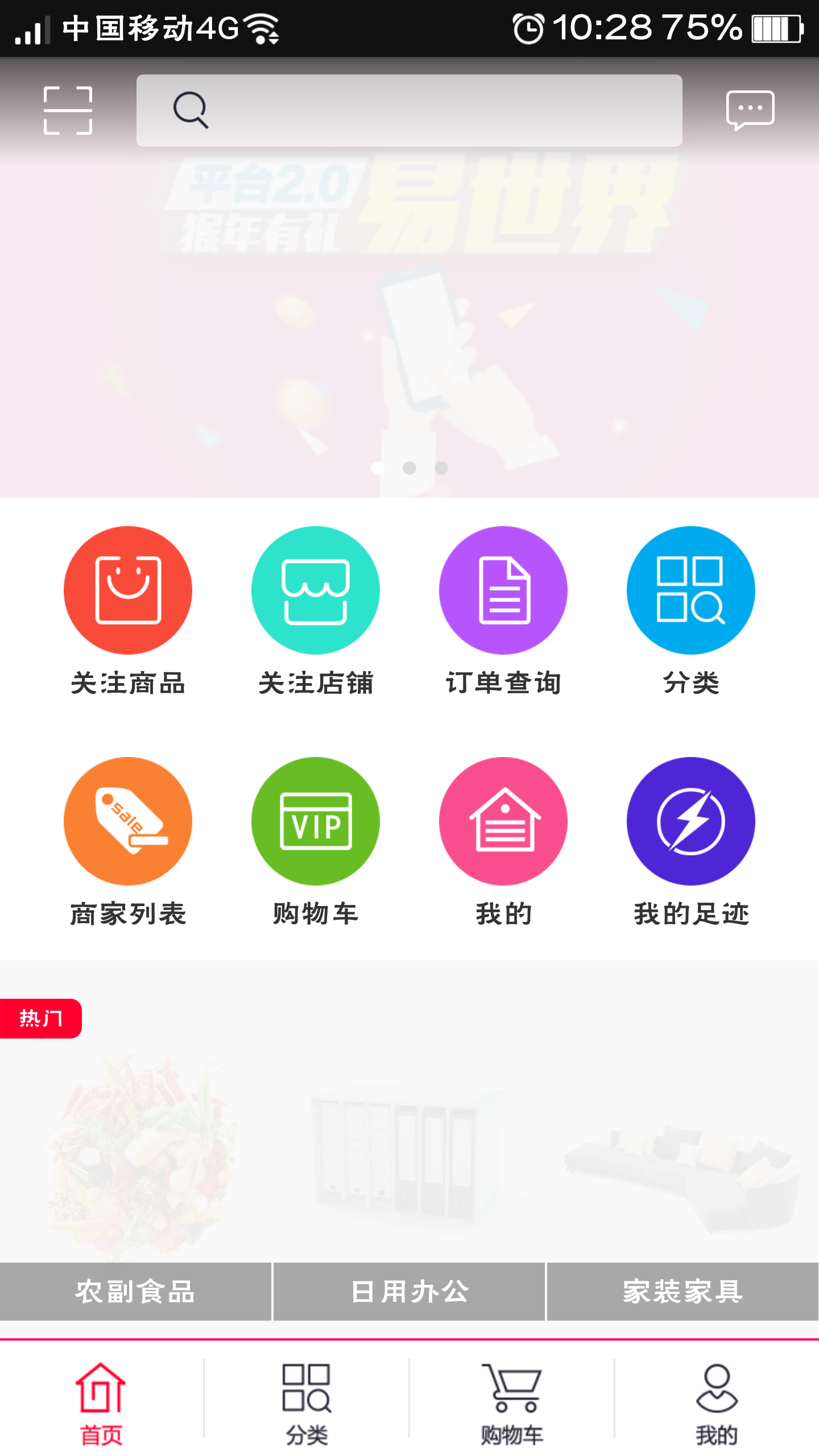Open the pink 我的 shortcut
Screen dimensions: 819x1456
[503, 821]
